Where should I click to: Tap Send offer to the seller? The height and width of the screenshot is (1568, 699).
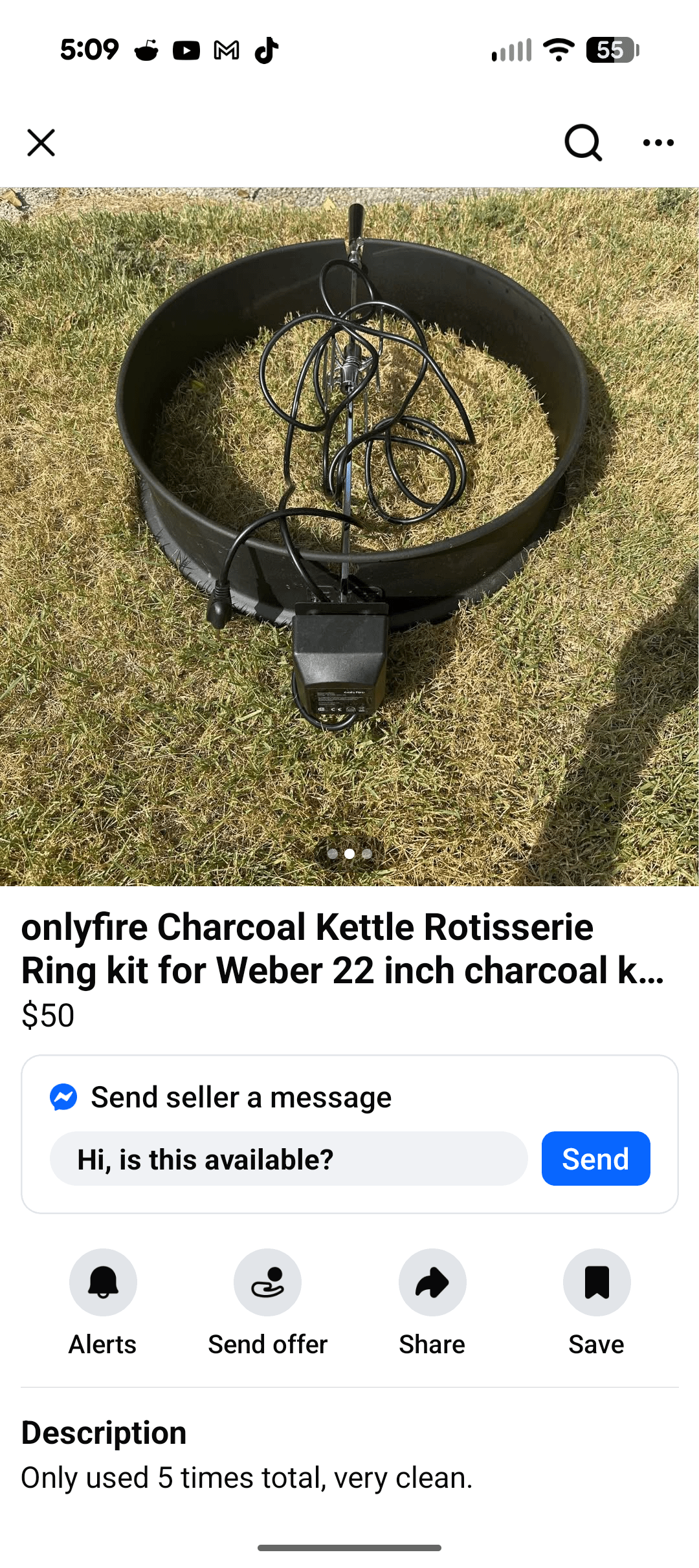pyautogui.click(x=267, y=1282)
